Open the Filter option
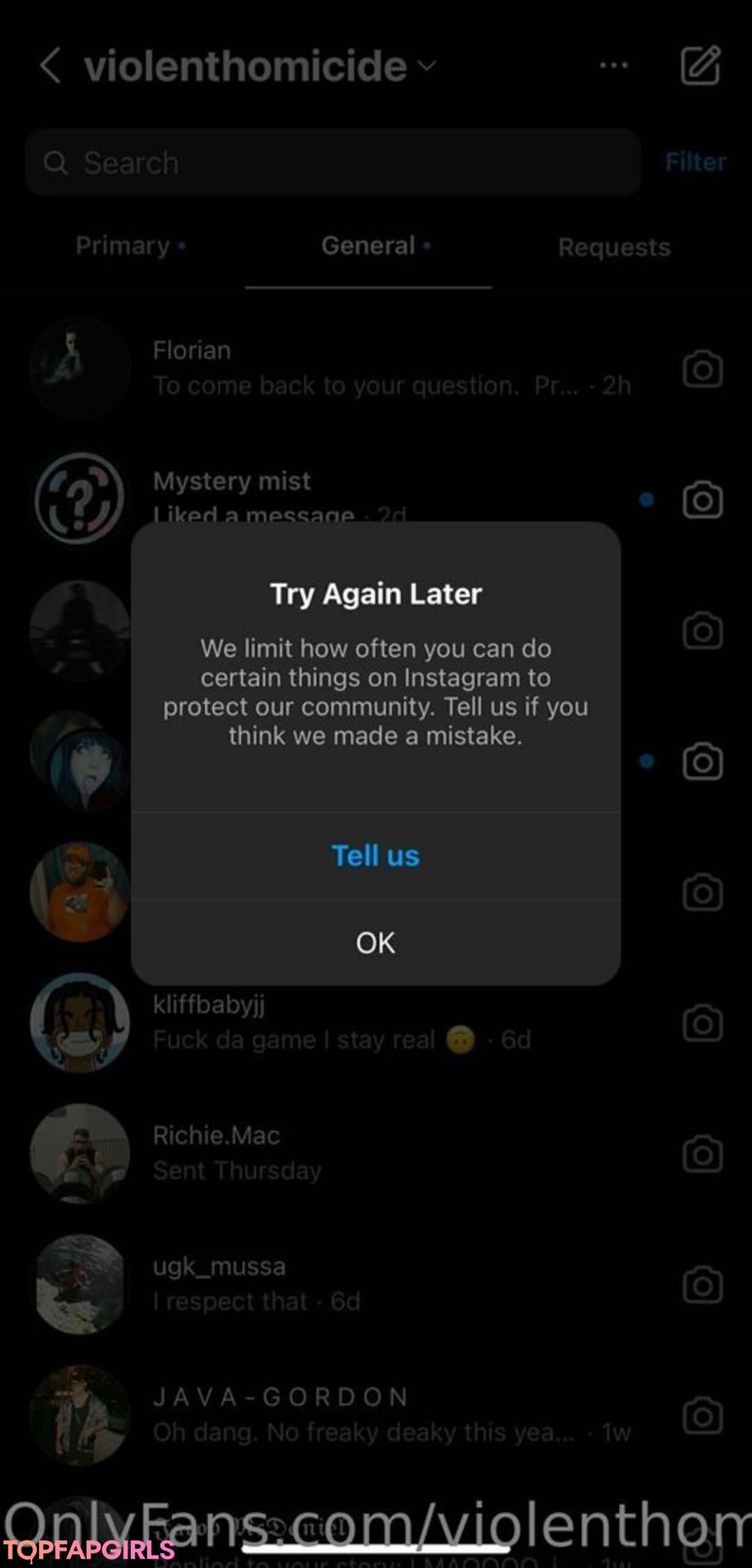 click(x=695, y=162)
